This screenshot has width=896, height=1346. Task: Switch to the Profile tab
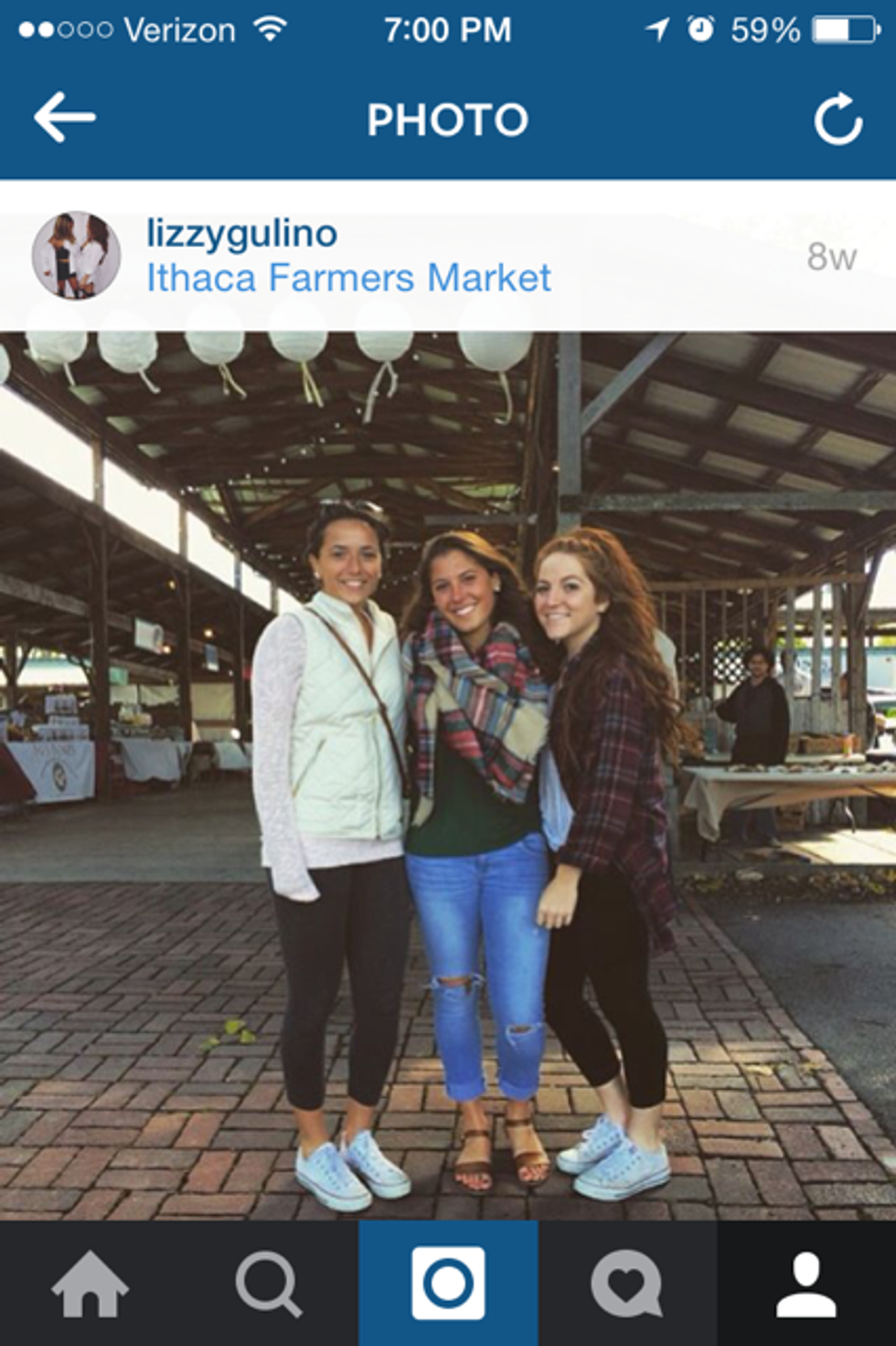pyautogui.click(x=806, y=1283)
